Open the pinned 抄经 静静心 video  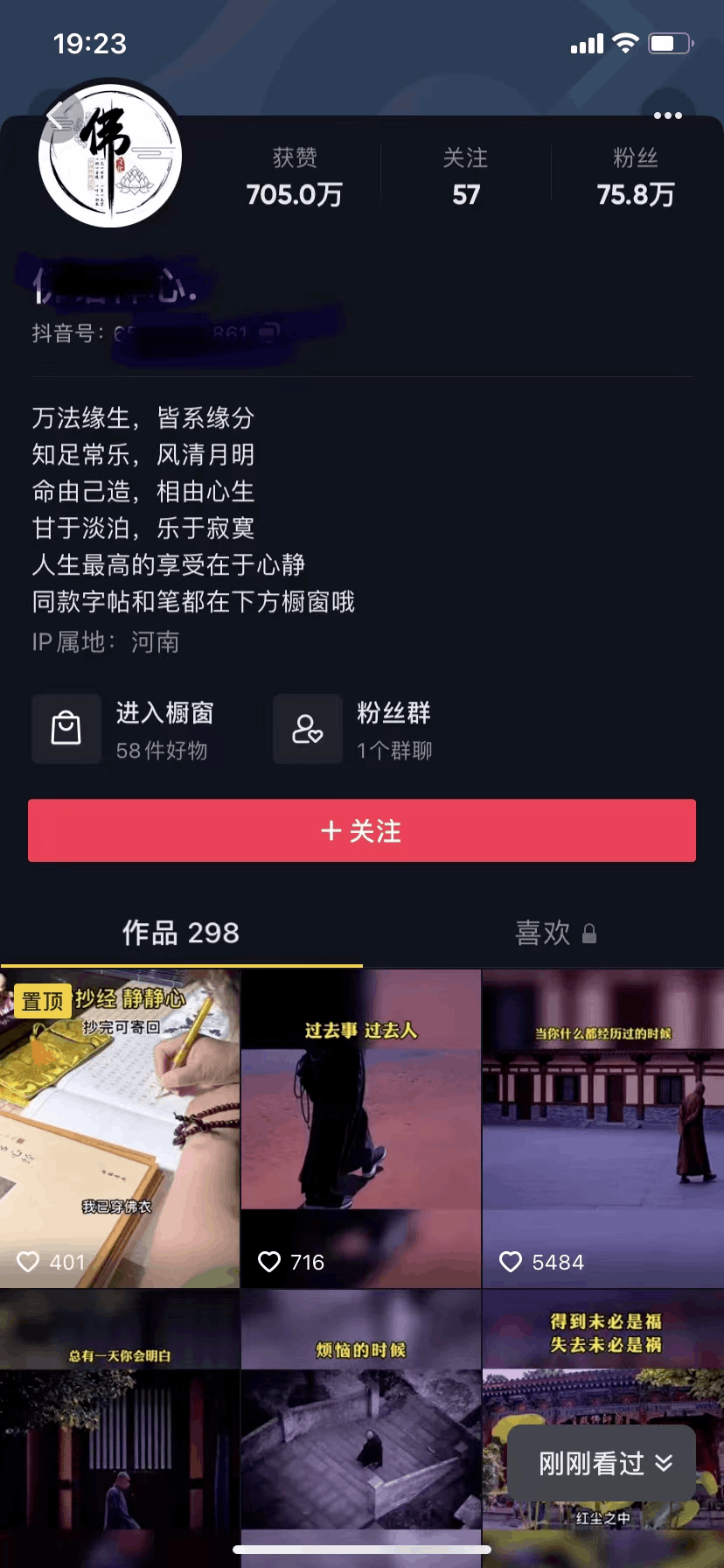(120, 1129)
